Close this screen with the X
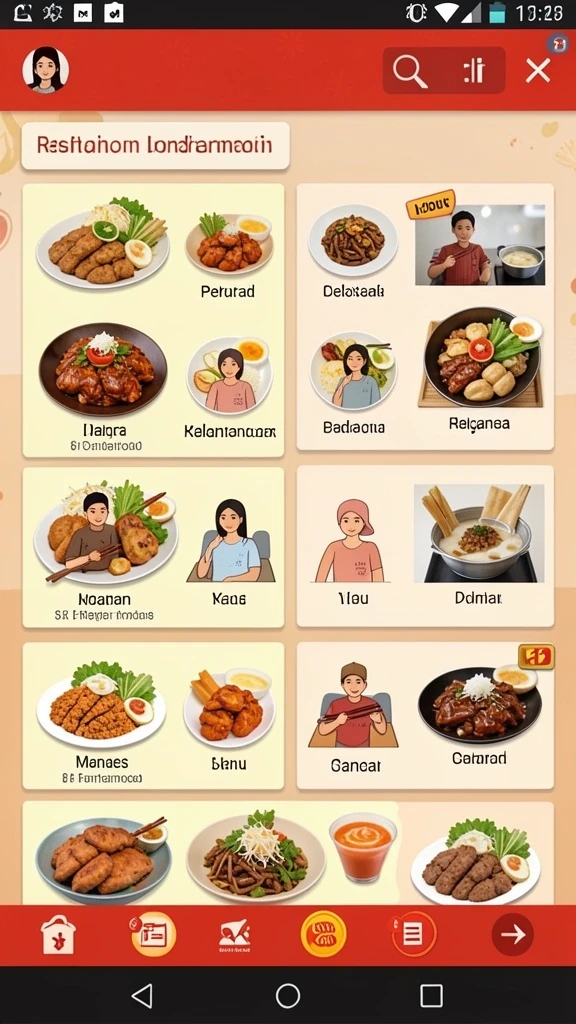The height and width of the screenshot is (1024, 576). [538, 71]
